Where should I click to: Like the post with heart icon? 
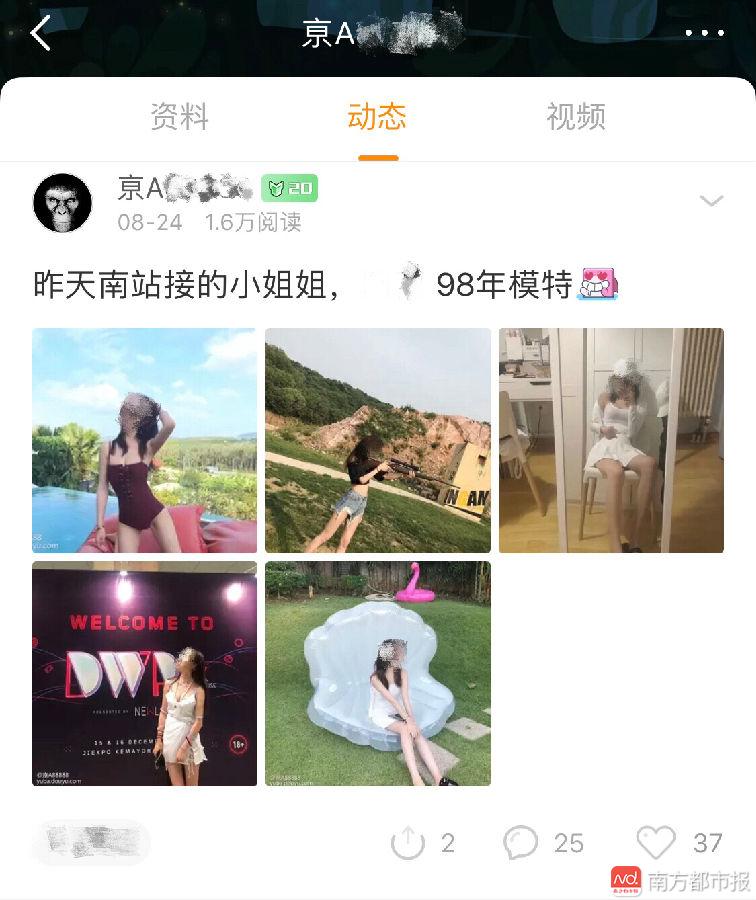tap(656, 844)
